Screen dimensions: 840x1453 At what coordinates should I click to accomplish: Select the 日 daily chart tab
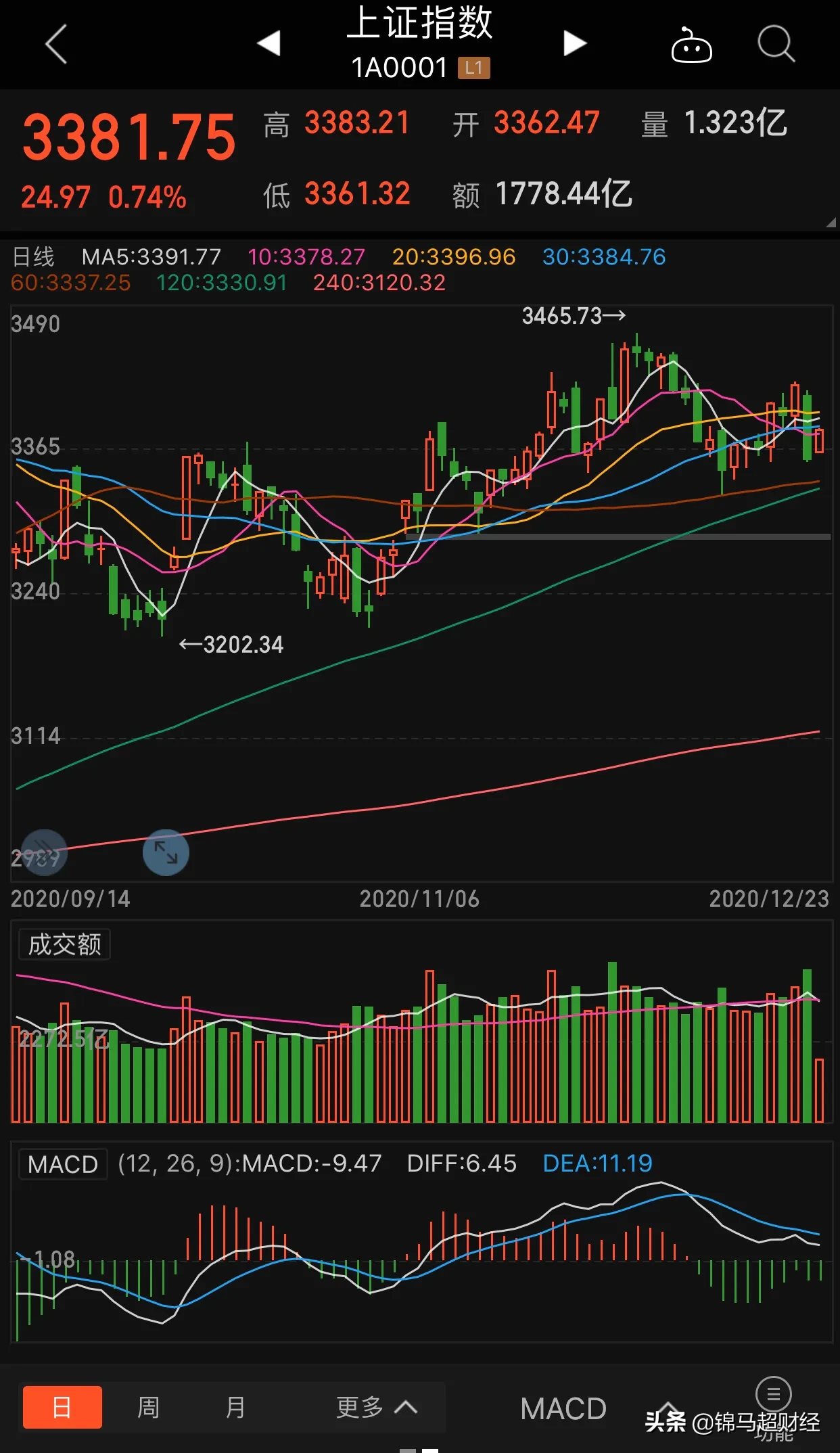[x=62, y=1407]
